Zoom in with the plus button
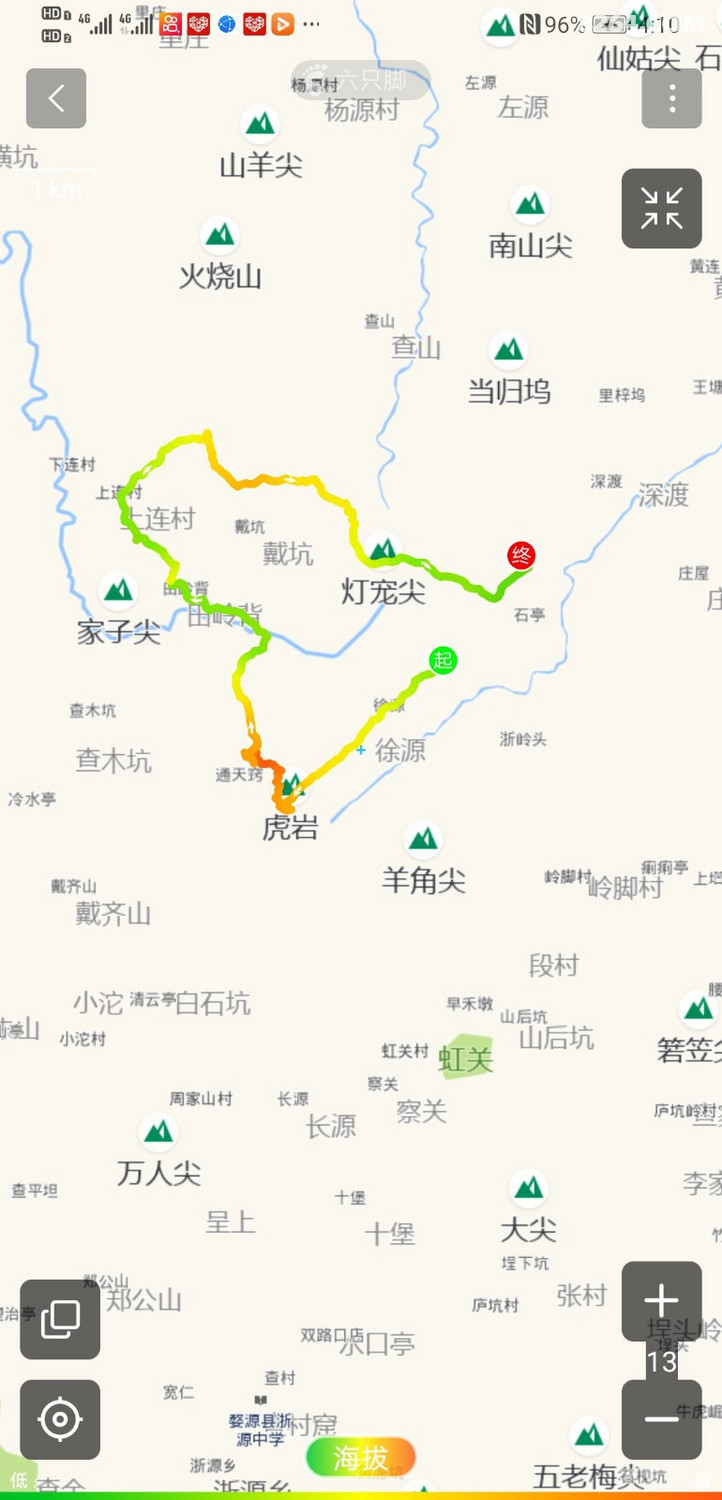 point(661,1302)
